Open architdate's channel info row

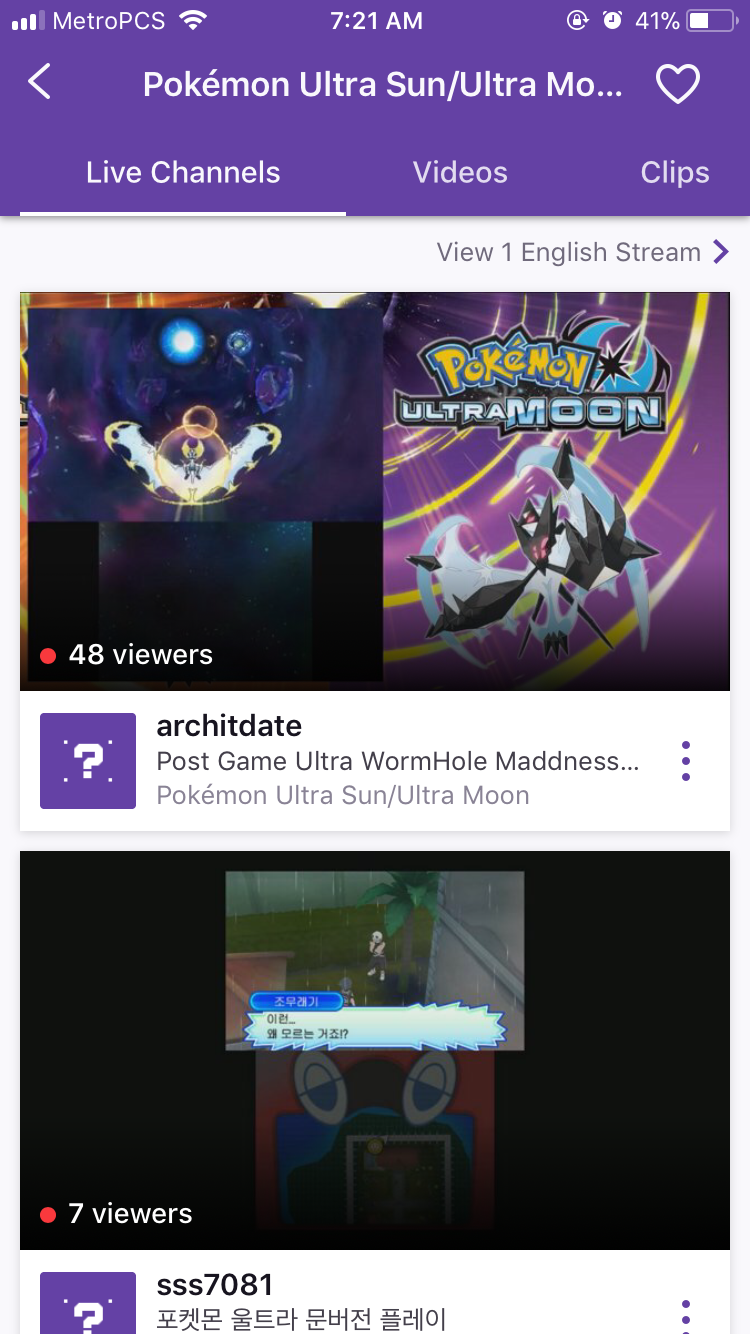tap(375, 761)
